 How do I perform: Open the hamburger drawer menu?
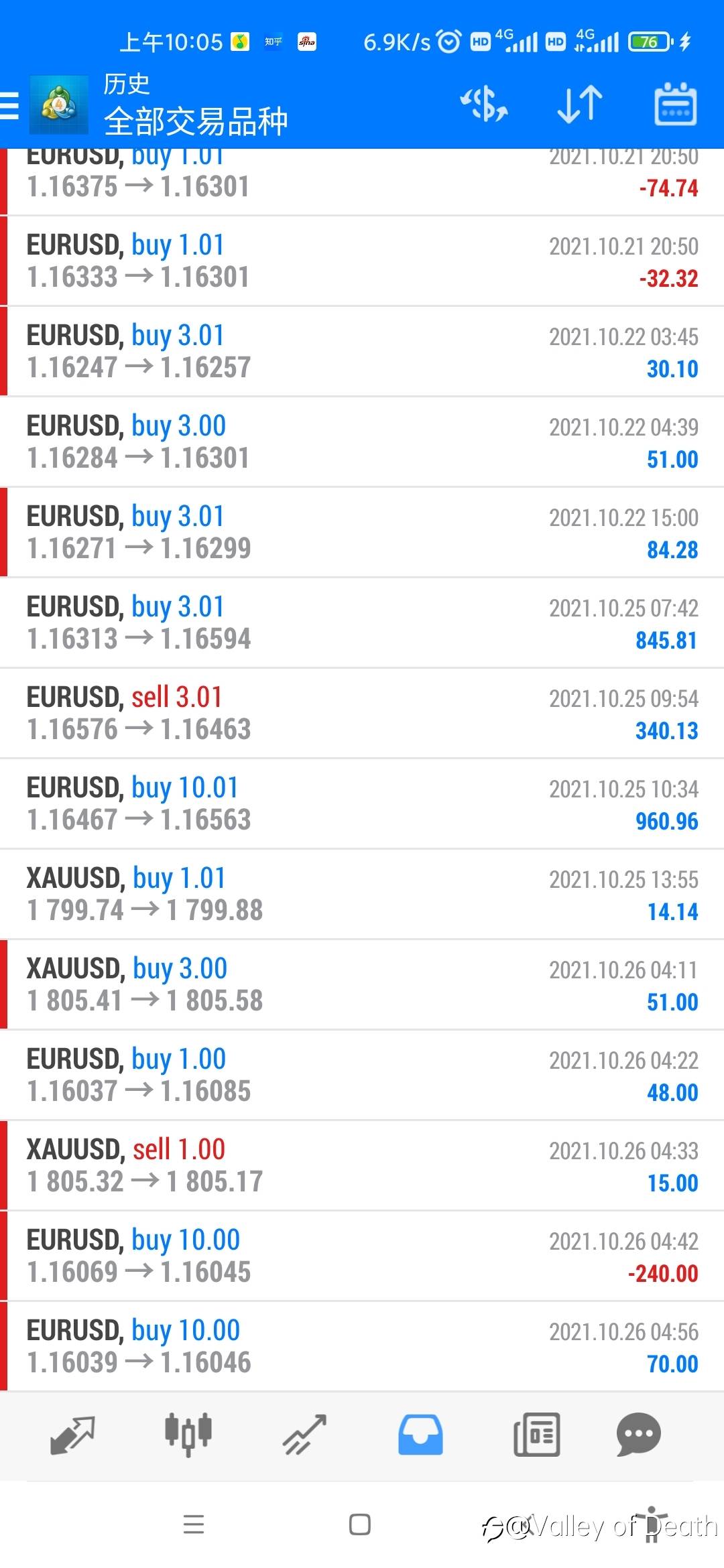coord(9,105)
